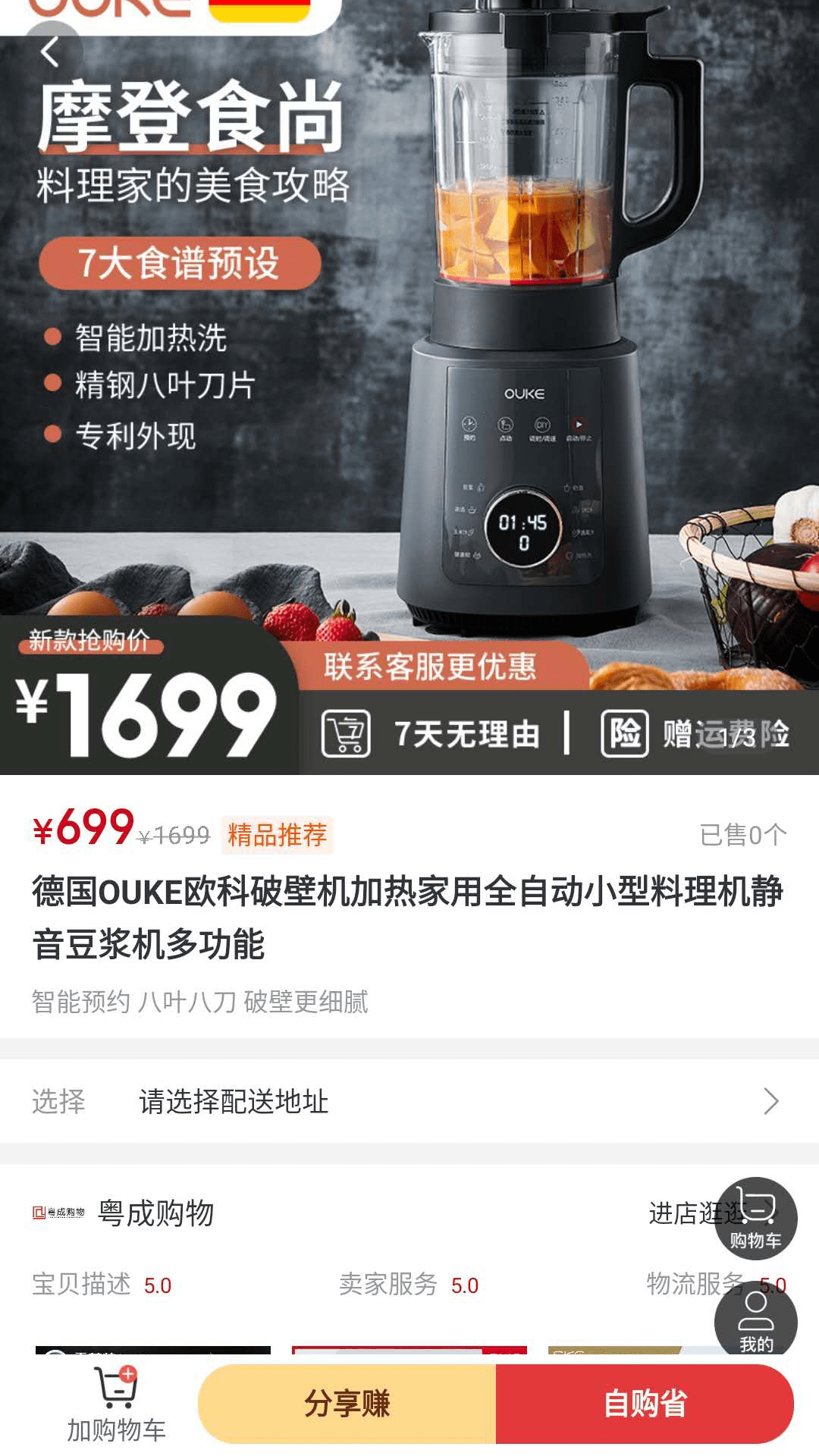The image size is (819, 1456).
Task: Choose a delivery address
Action: (x=409, y=1101)
